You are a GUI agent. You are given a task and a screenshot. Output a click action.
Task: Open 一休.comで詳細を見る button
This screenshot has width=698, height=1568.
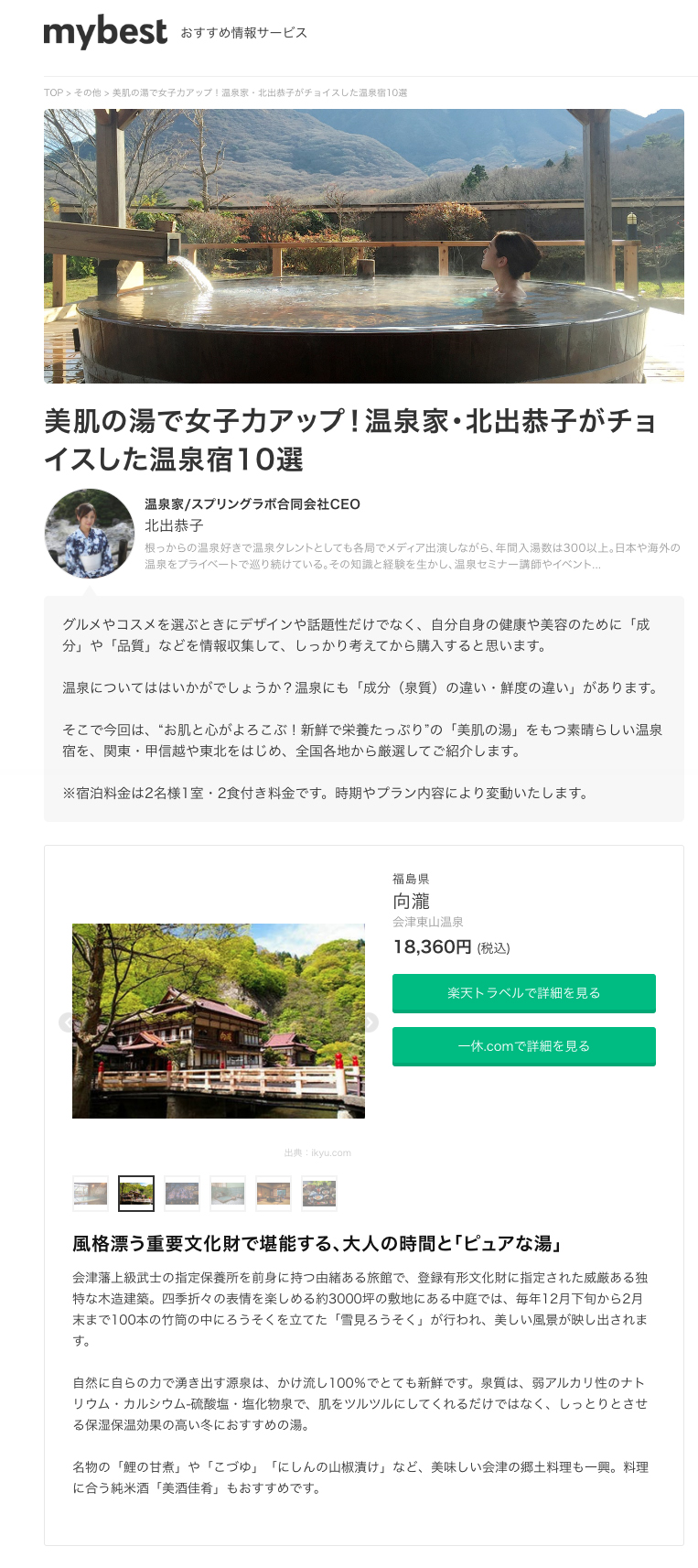[x=523, y=1045]
